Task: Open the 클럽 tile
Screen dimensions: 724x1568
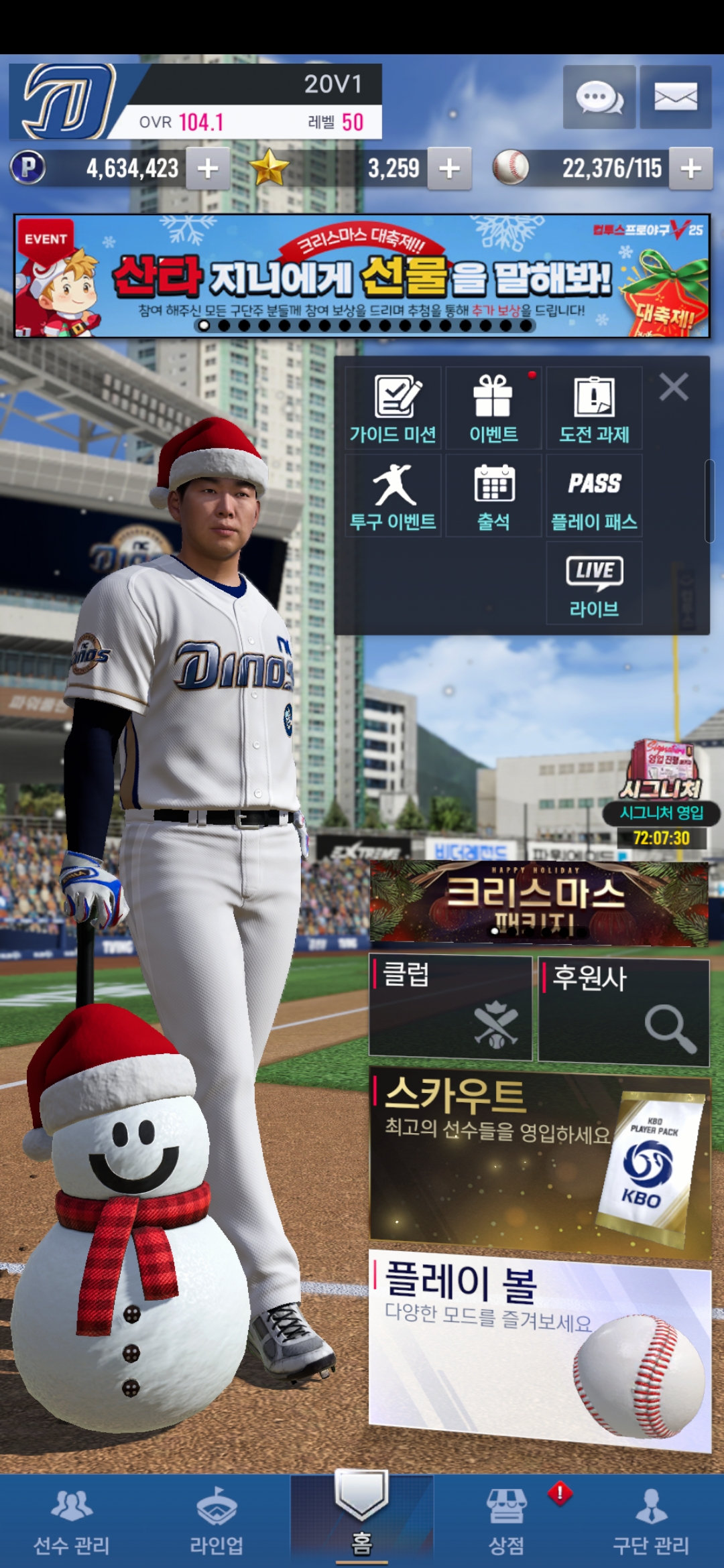Action: (x=450, y=1008)
